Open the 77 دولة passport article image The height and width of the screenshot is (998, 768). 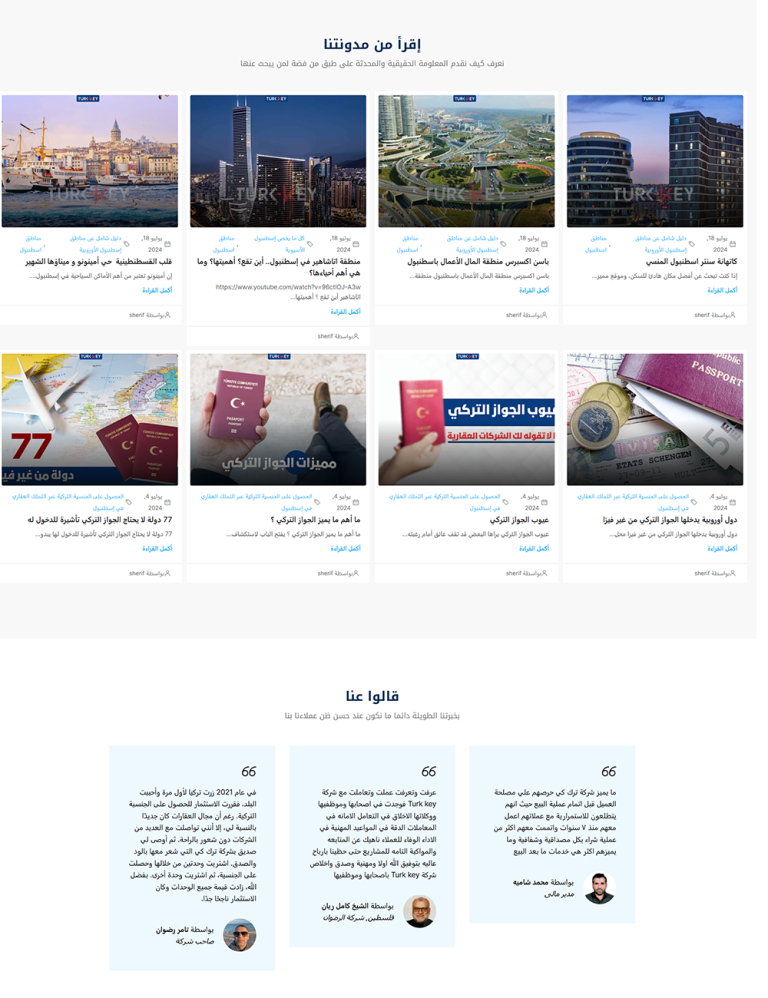click(90, 419)
